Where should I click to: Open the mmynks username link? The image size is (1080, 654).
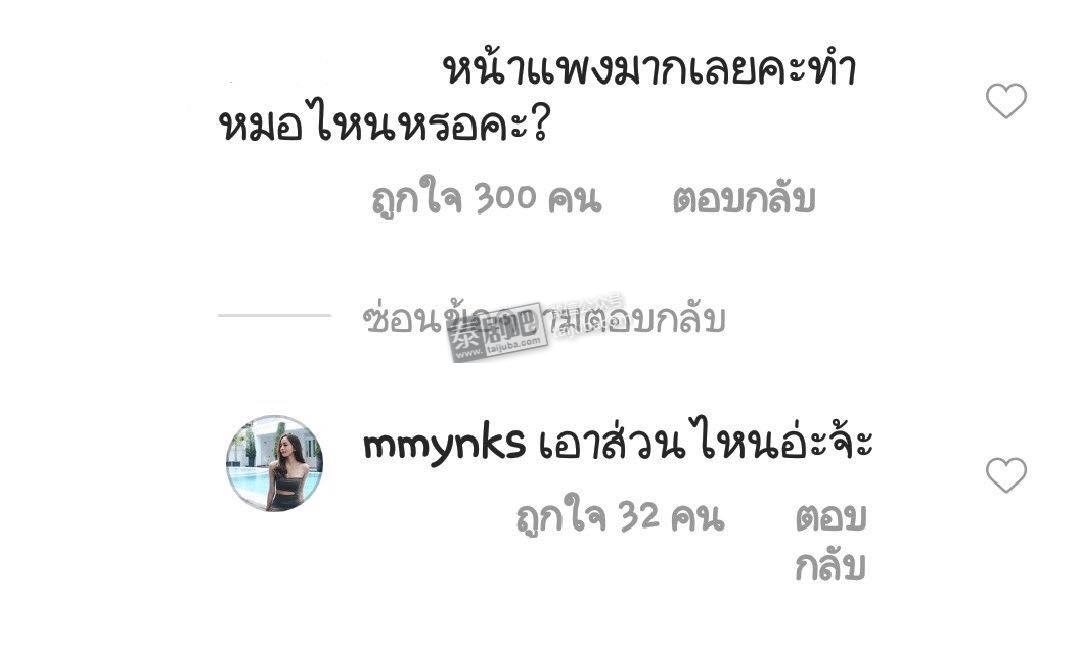point(444,443)
